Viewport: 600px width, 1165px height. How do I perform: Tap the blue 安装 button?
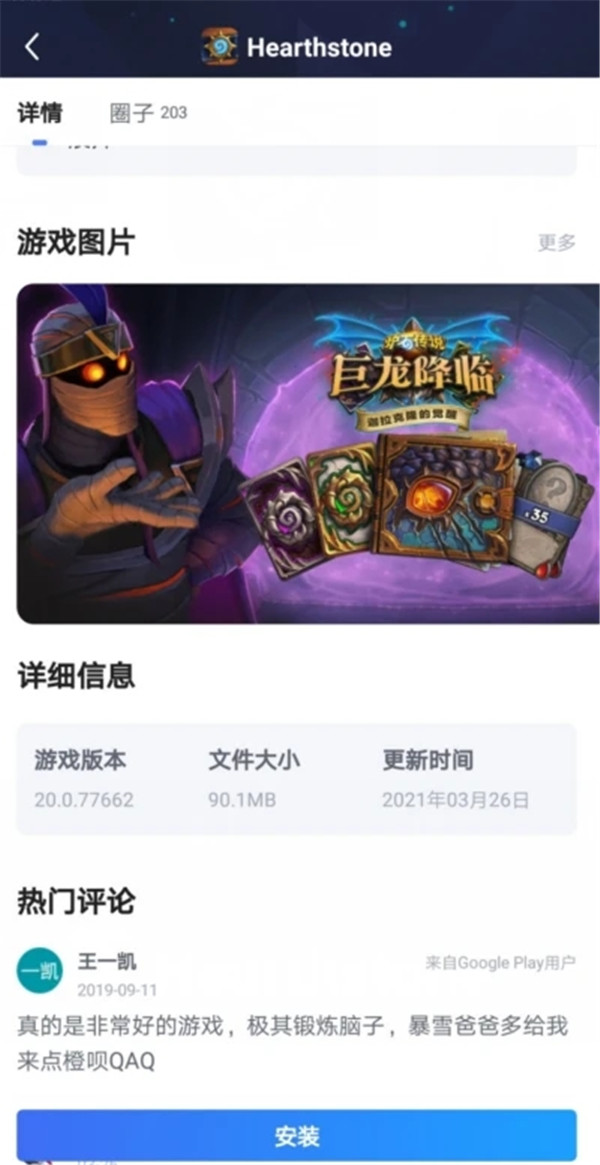point(296,1135)
